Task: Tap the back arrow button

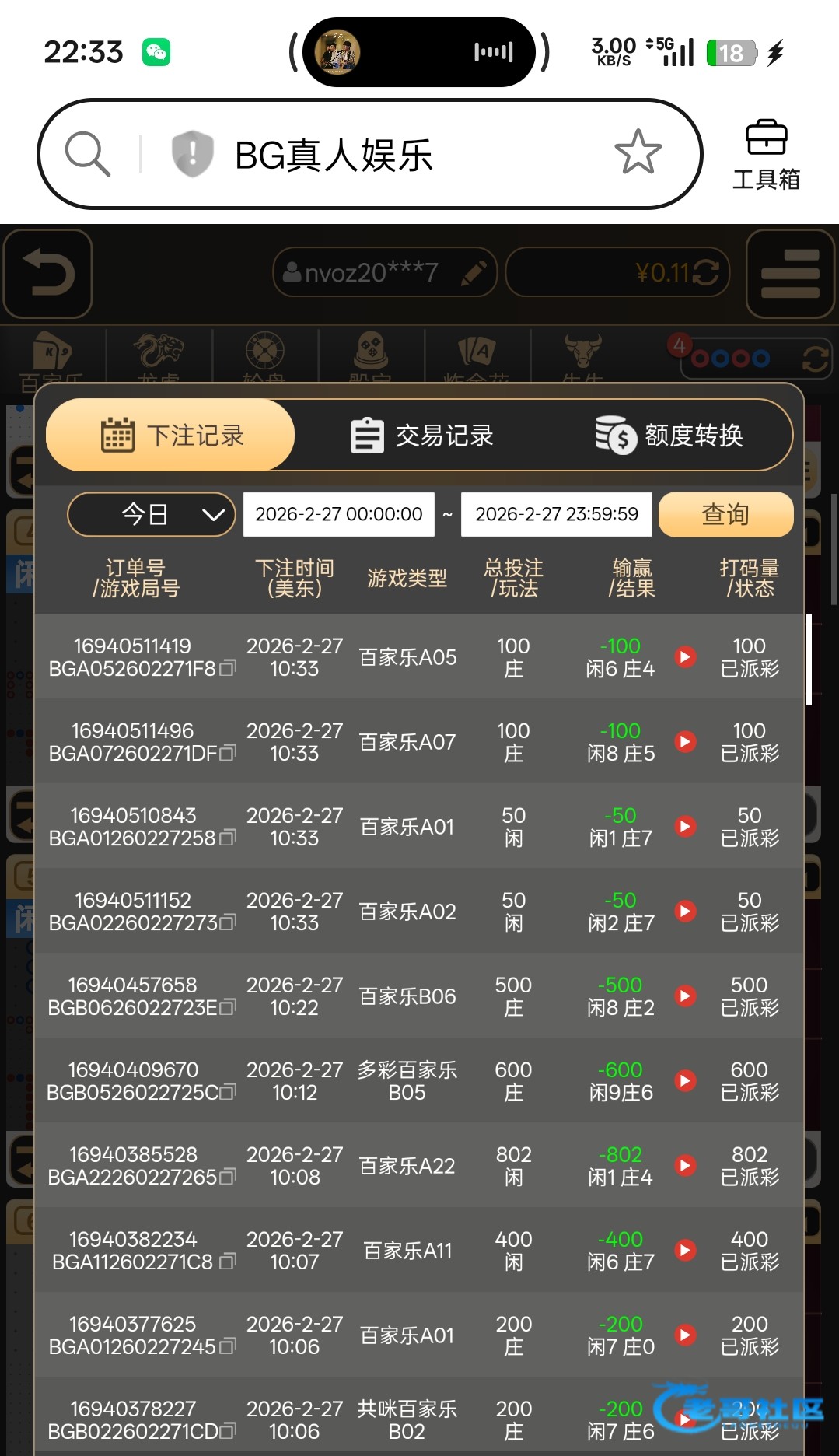Action: click(x=48, y=274)
